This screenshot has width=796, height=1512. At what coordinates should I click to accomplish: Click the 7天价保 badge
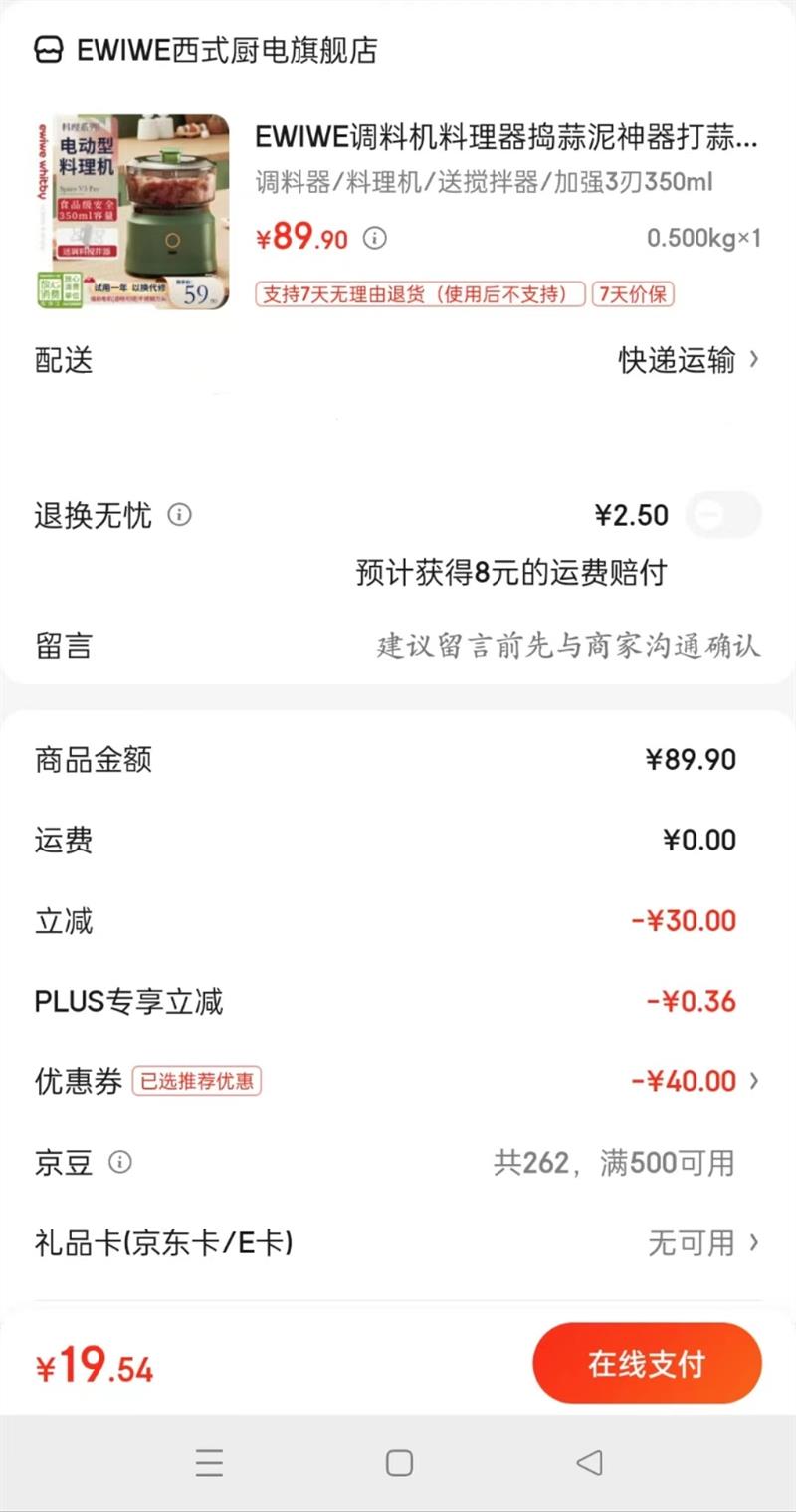pyautogui.click(x=634, y=294)
